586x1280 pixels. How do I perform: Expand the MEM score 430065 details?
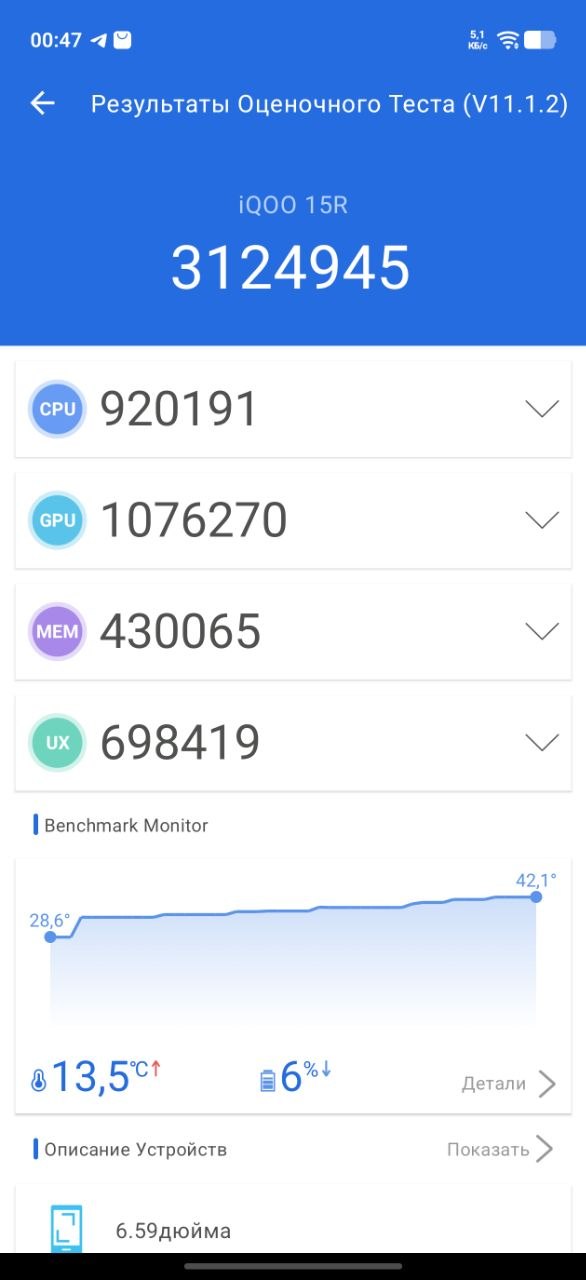pyautogui.click(x=542, y=631)
